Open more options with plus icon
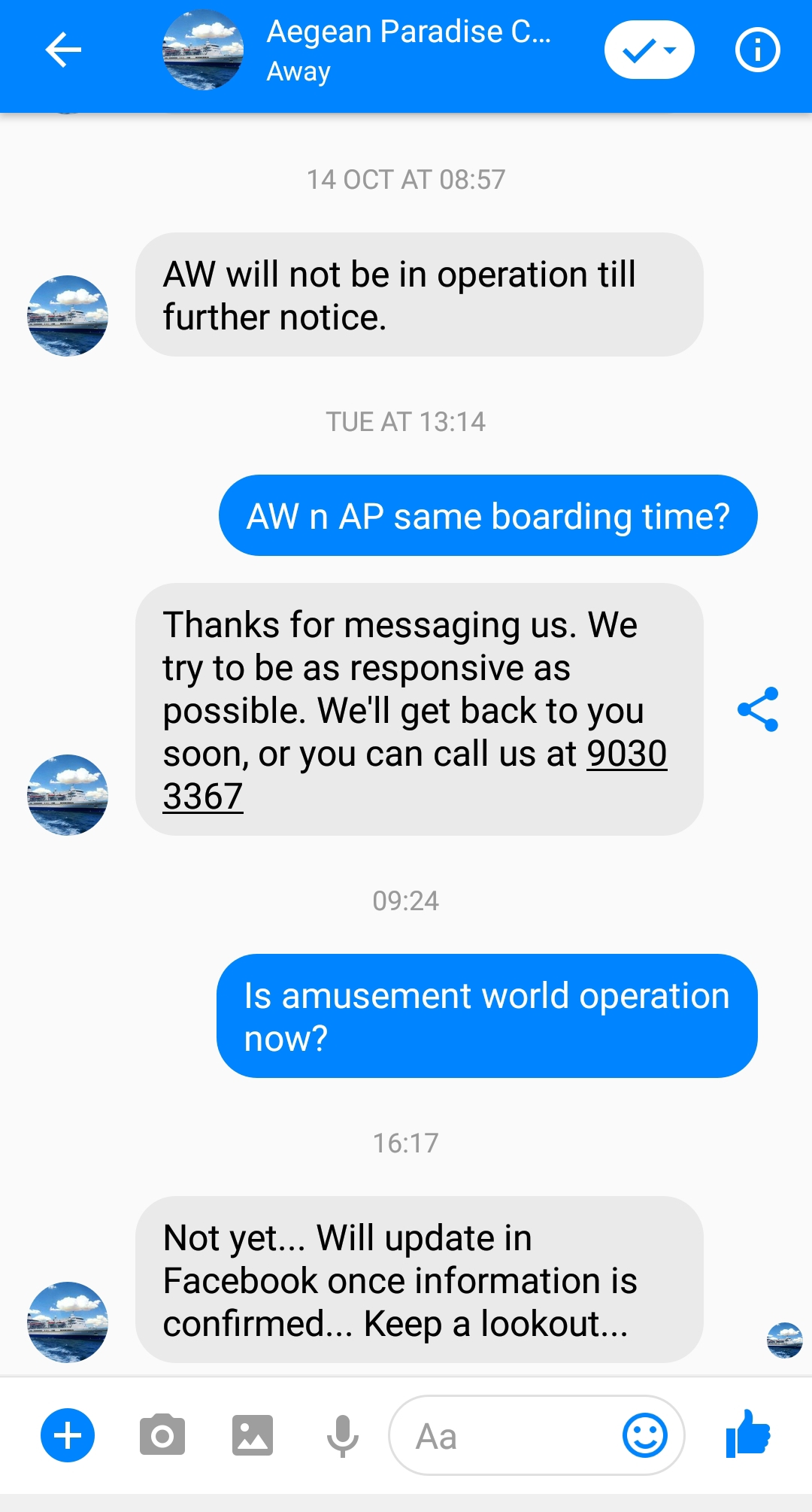 68,1435
